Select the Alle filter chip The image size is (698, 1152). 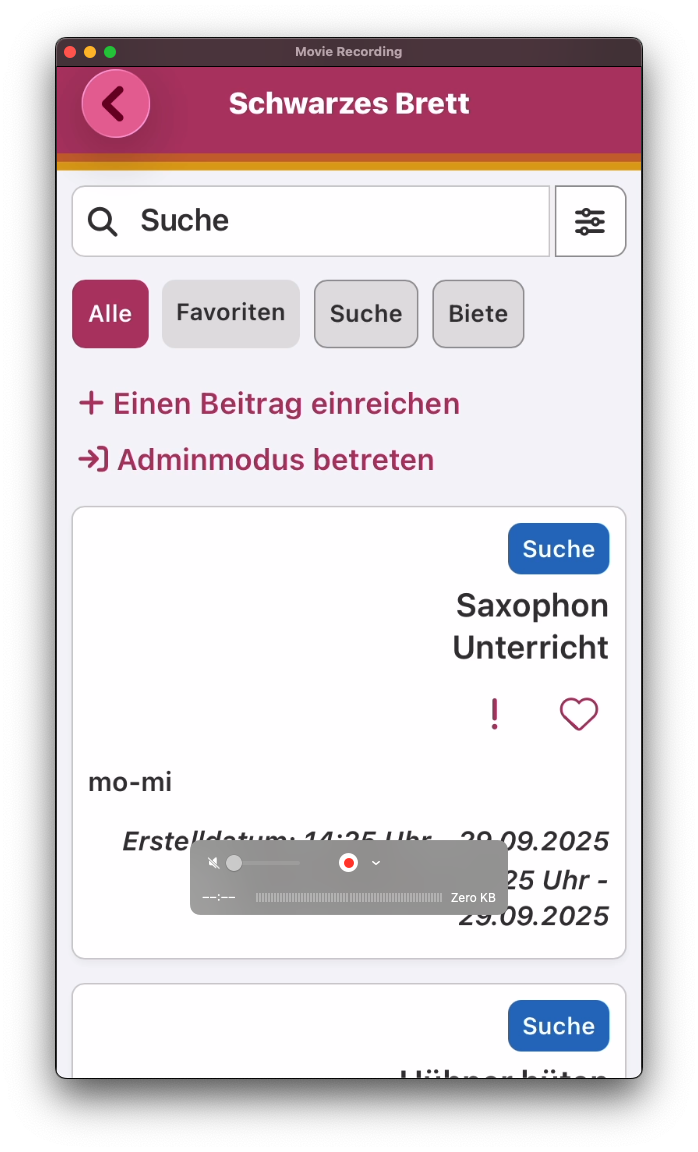110,314
